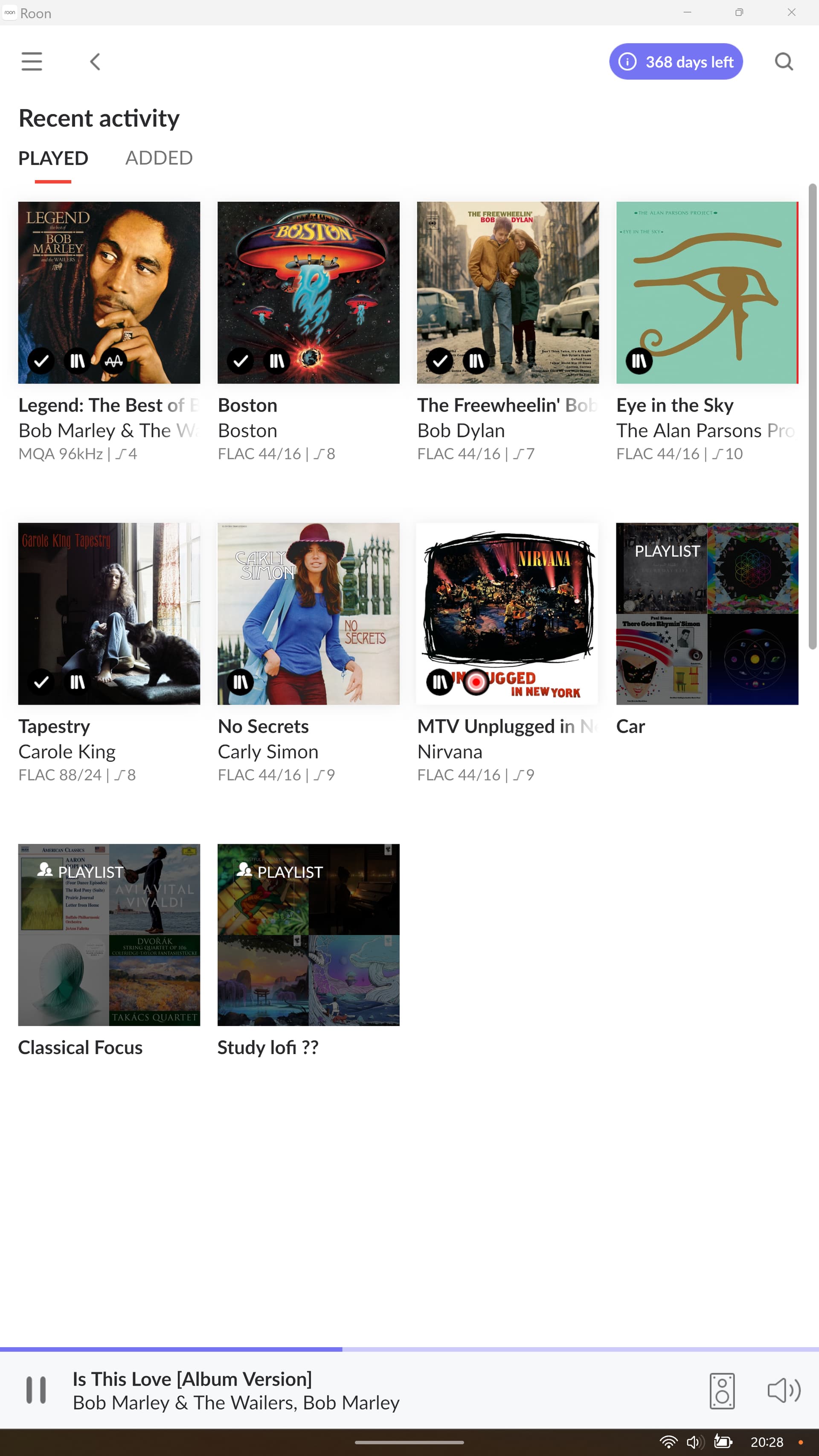Pause the currently playing track
This screenshot has width=819, height=1456.
36,1390
